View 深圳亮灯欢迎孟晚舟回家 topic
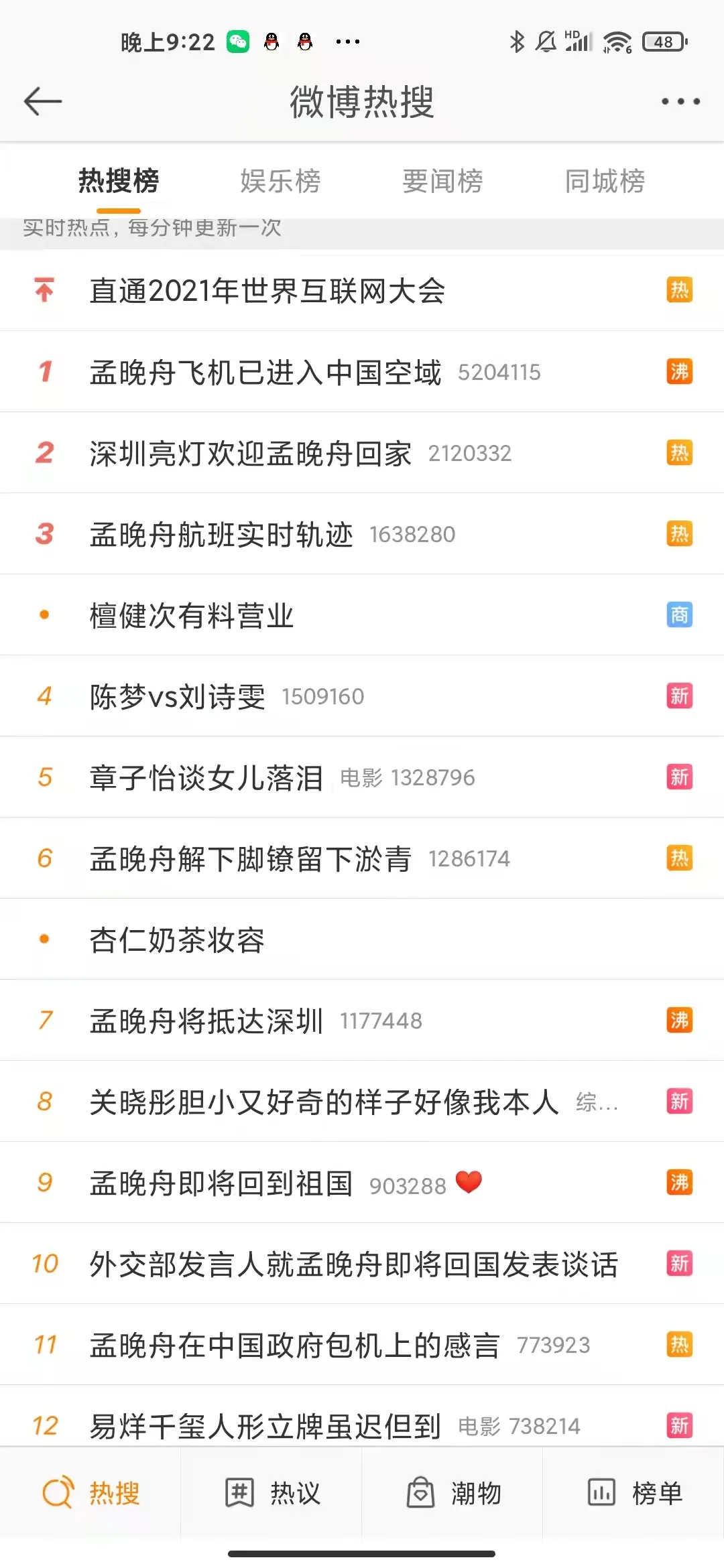 click(251, 454)
